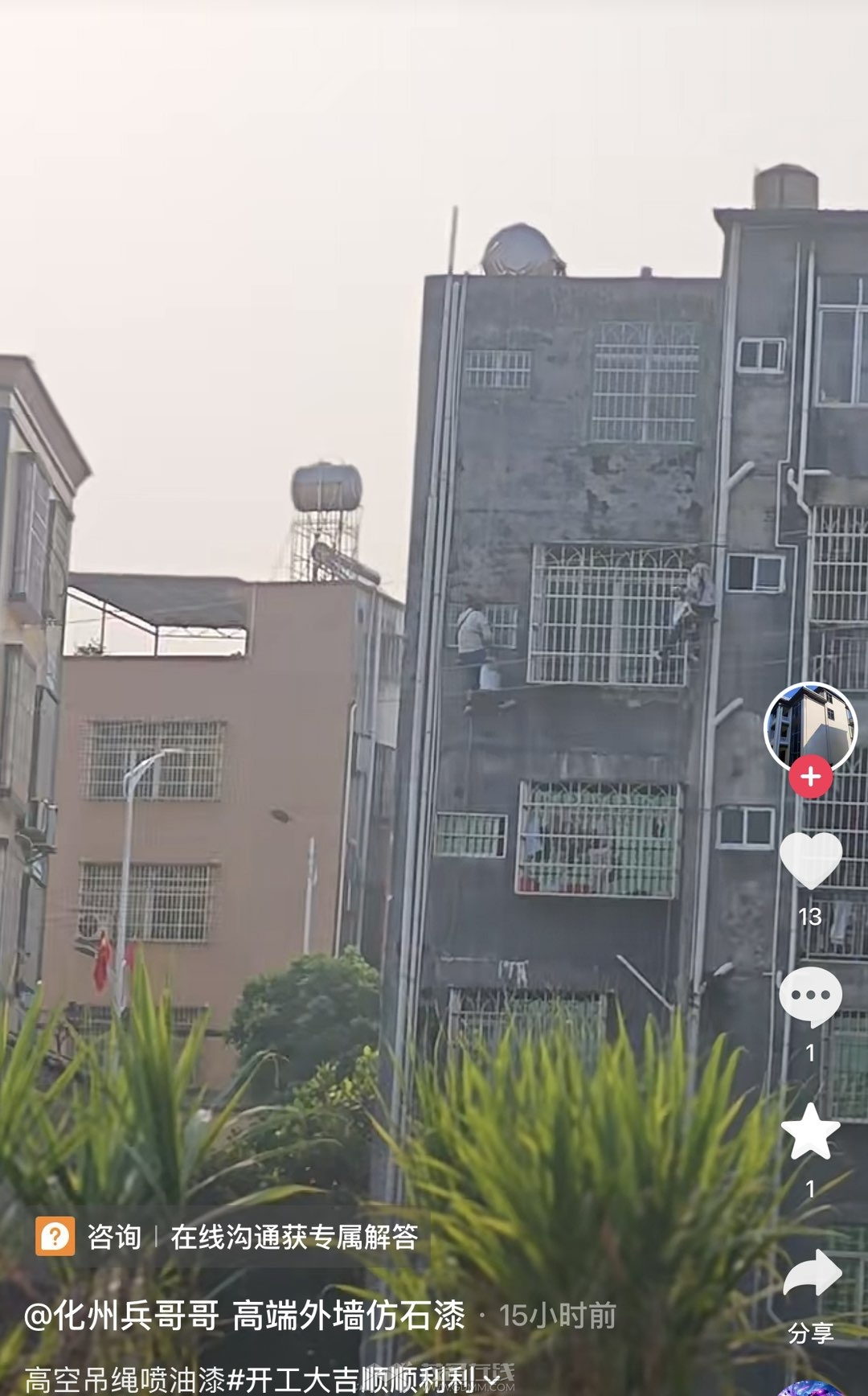Share this video via 分享 arrow

[810, 1275]
